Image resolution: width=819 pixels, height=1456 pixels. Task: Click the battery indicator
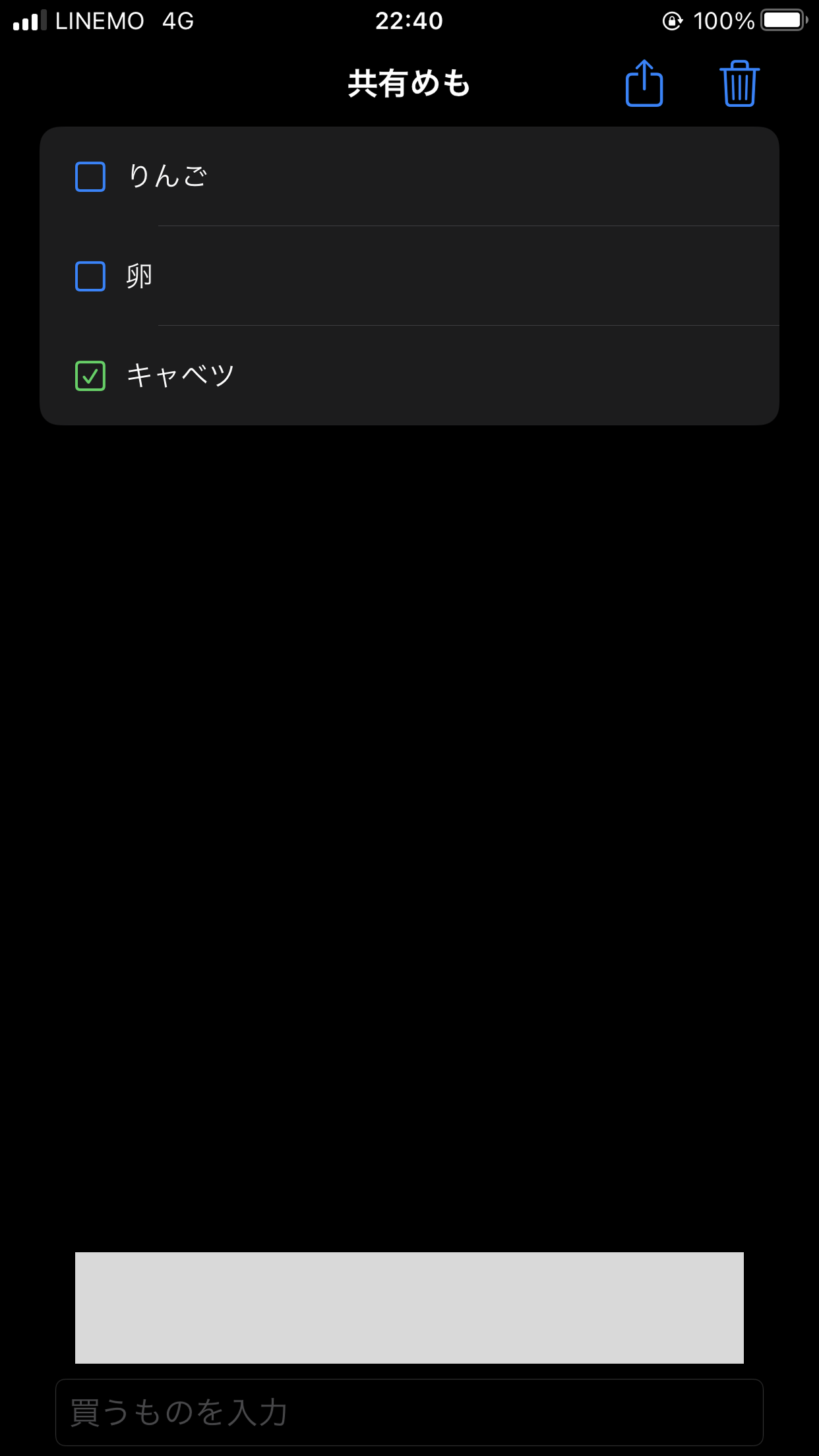tap(783, 20)
